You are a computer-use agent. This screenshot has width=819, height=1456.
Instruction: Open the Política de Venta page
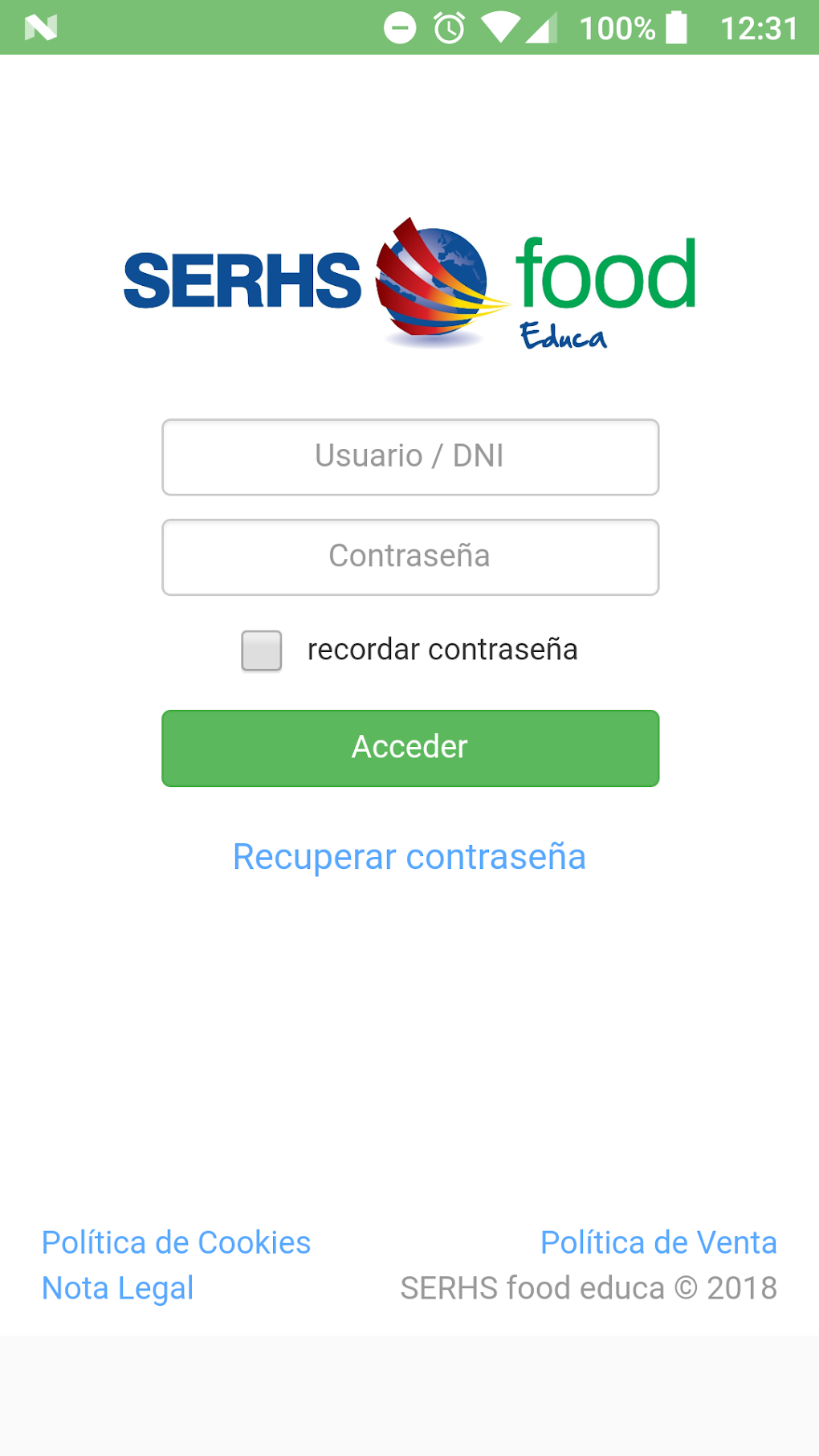pos(658,1242)
